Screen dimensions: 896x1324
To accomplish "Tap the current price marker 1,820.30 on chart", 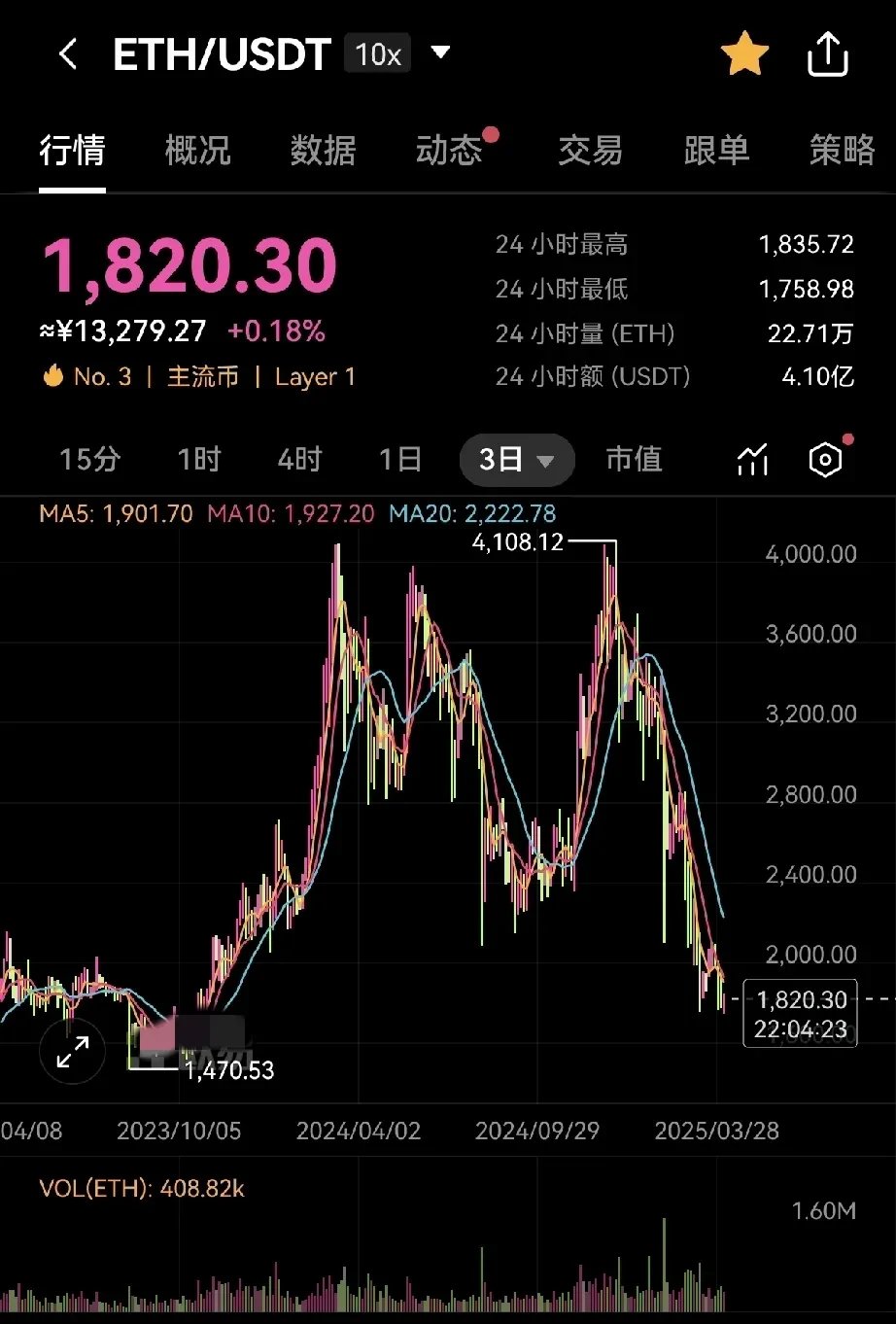I will point(799,1013).
